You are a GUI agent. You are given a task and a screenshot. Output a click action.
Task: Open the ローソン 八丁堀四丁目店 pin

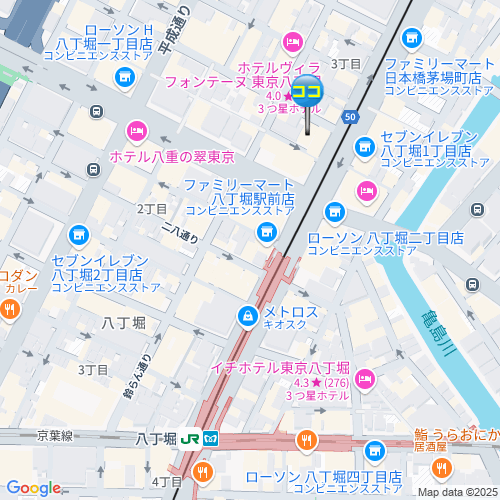click(375, 452)
